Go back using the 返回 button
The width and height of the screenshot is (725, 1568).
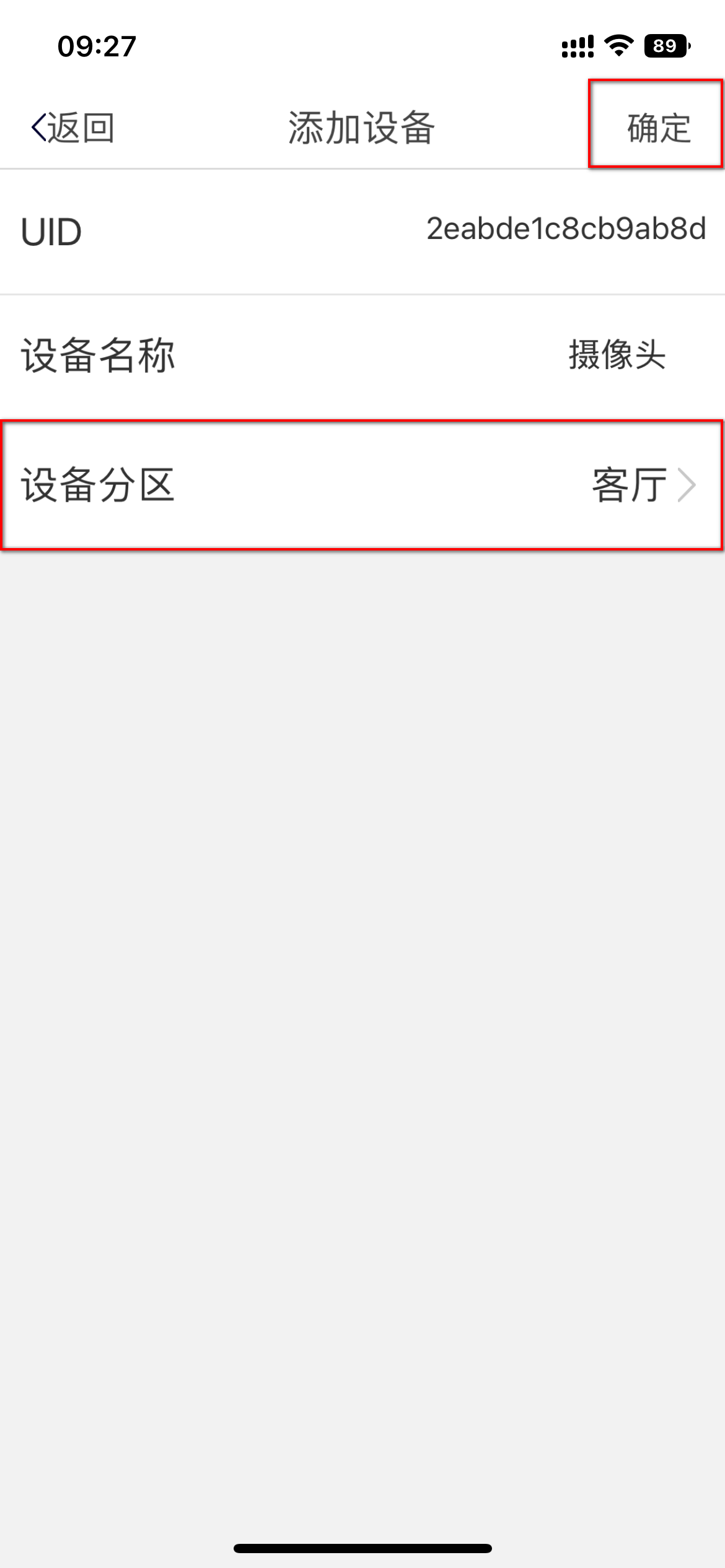pos(73,128)
